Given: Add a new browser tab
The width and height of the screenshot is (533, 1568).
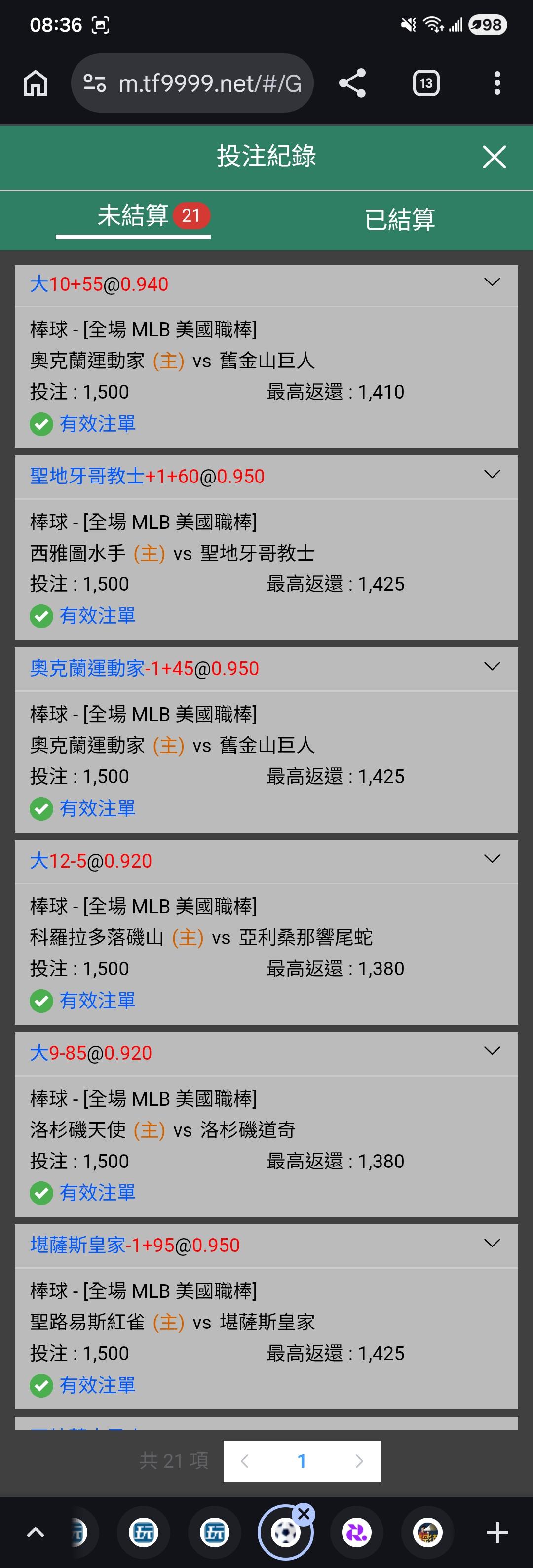Looking at the screenshot, I should [x=497, y=1533].
